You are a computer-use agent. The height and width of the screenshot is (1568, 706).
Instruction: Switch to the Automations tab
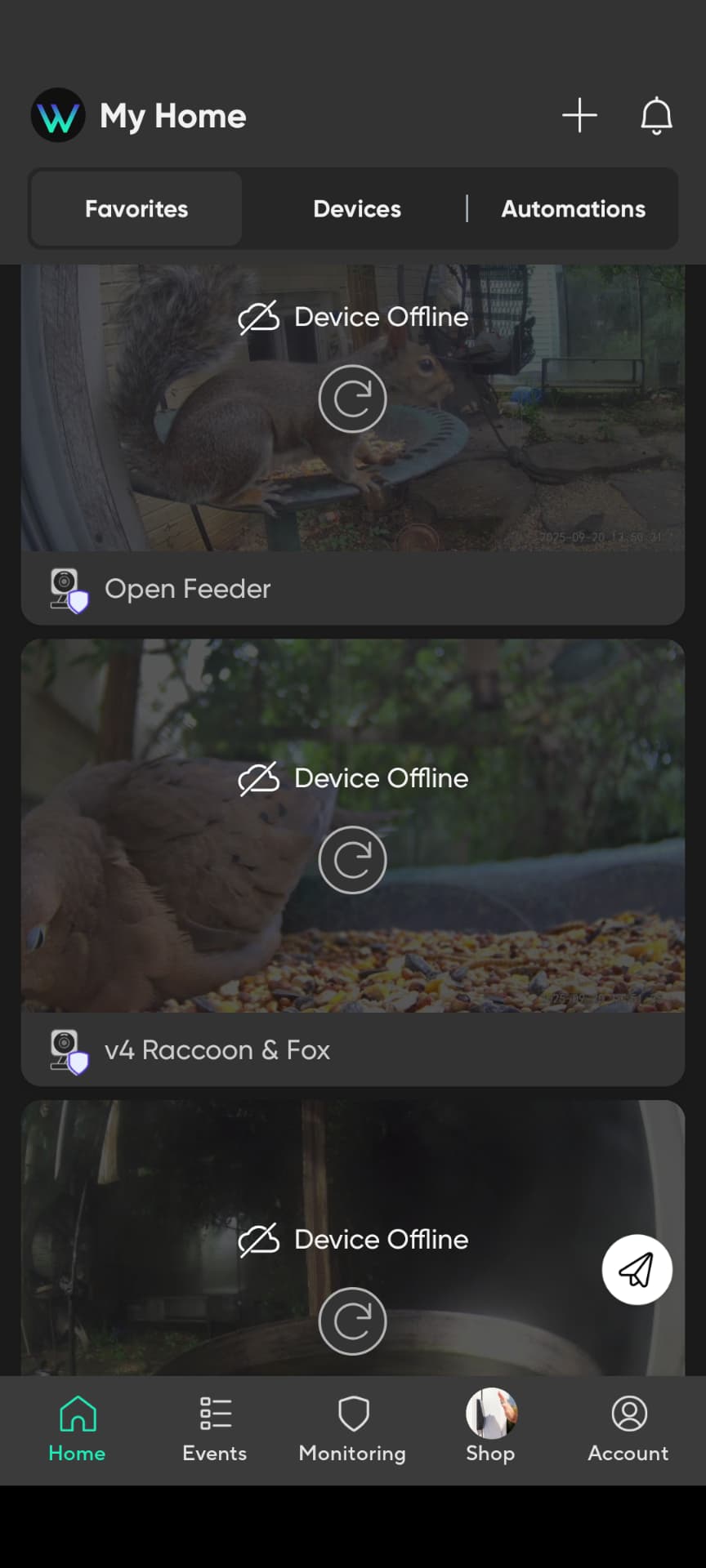point(573,209)
